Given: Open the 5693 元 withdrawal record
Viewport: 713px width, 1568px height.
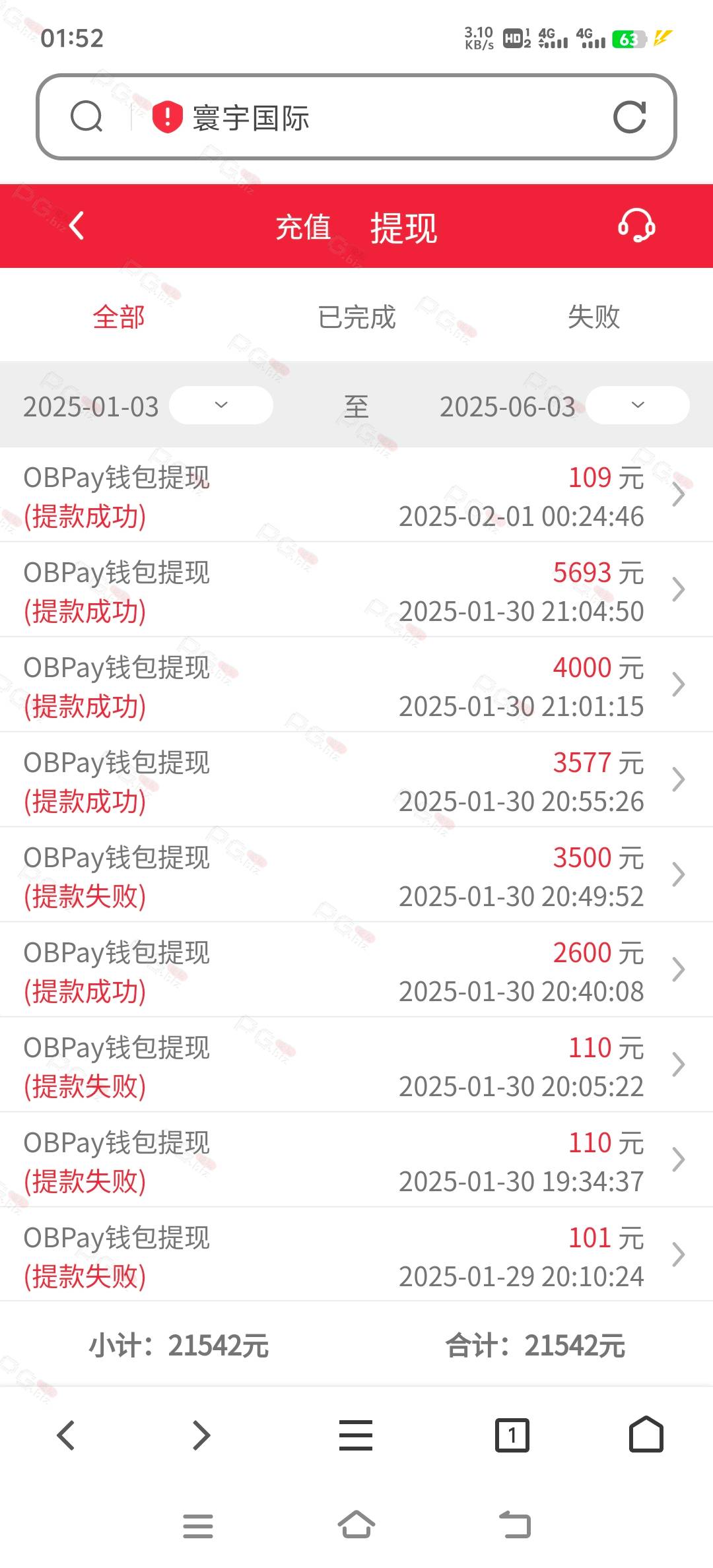Looking at the screenshot, I should coord(356,591).
